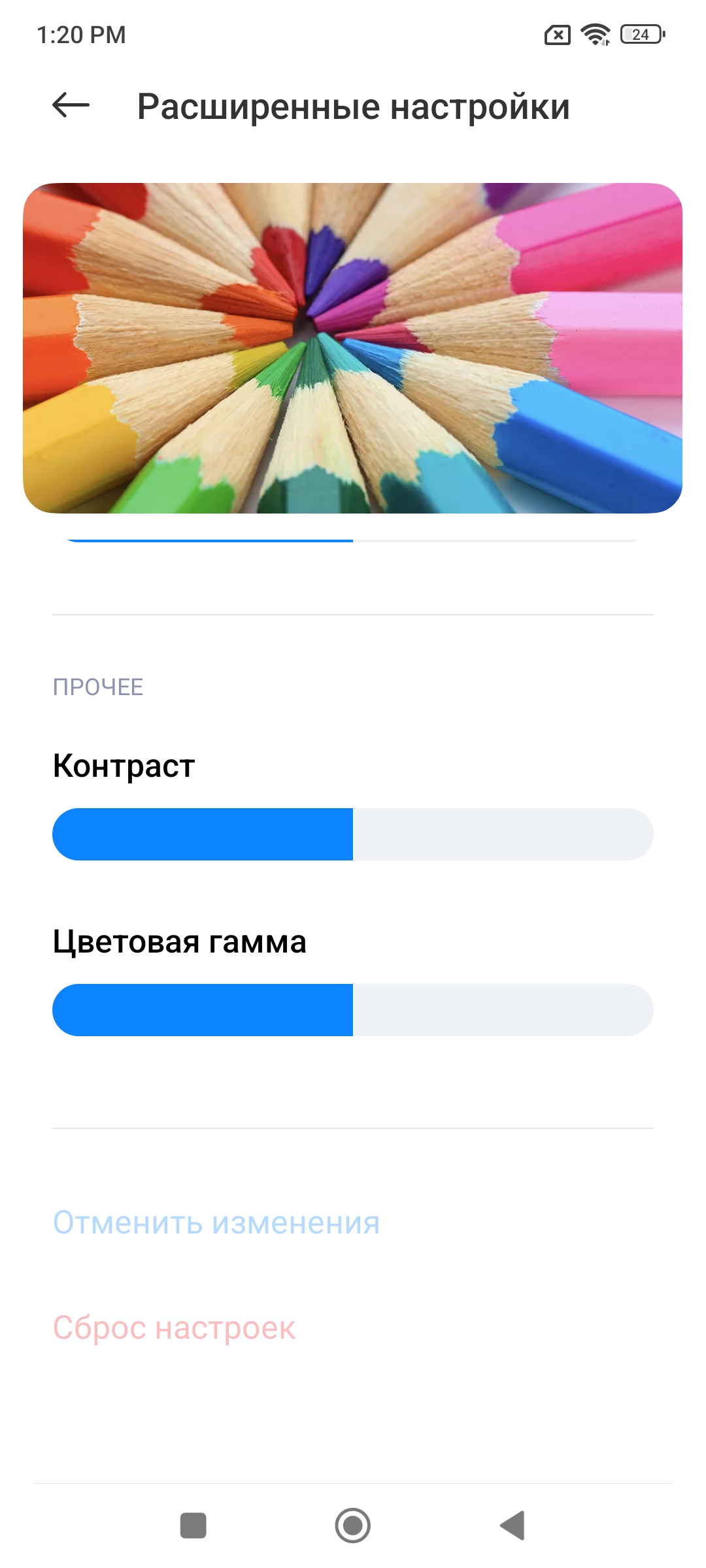
Task: Tap Сброс настроек
Action: click(174, 1327)
